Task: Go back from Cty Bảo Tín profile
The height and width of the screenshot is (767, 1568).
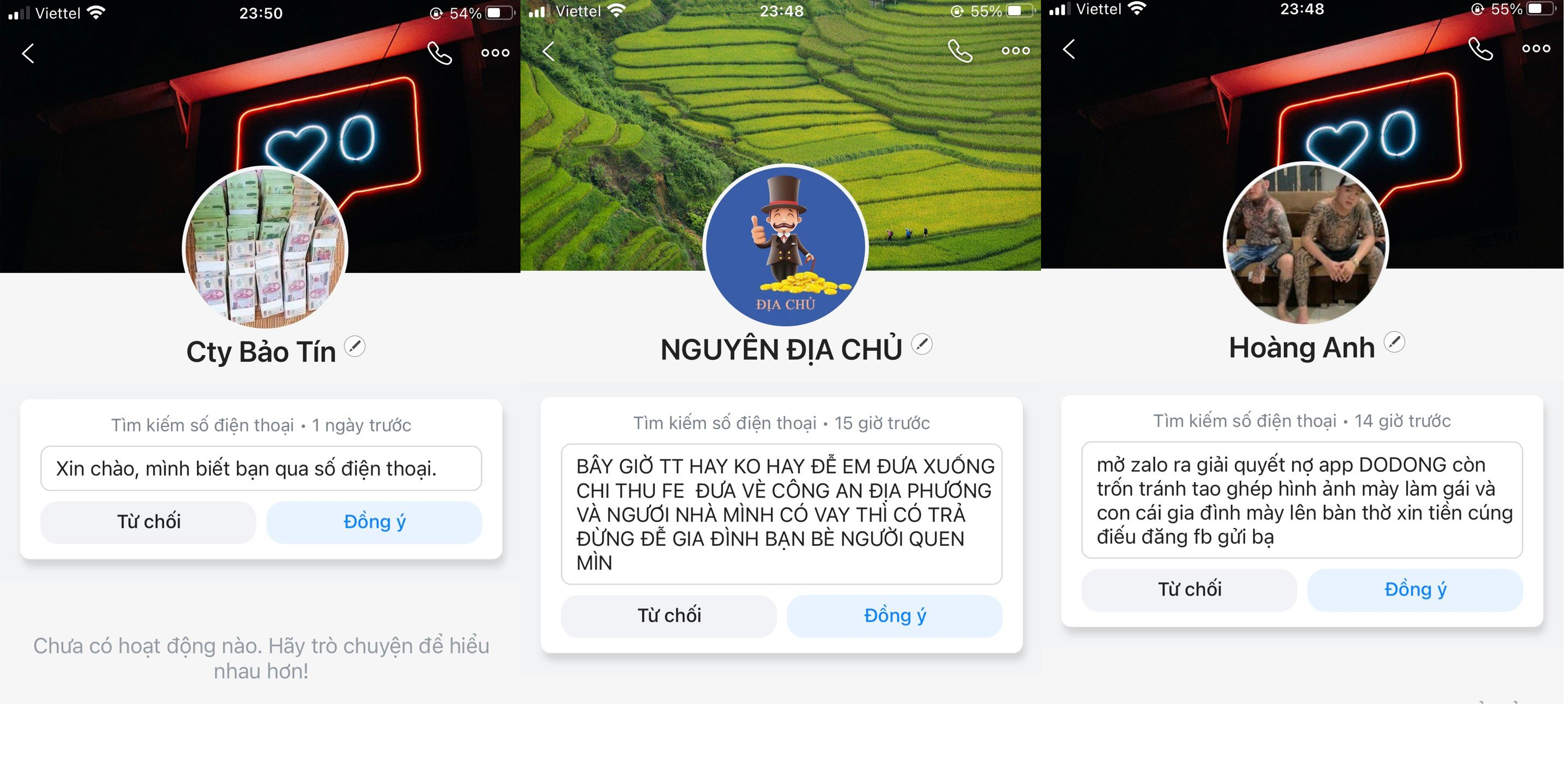Action: point(28,53)
